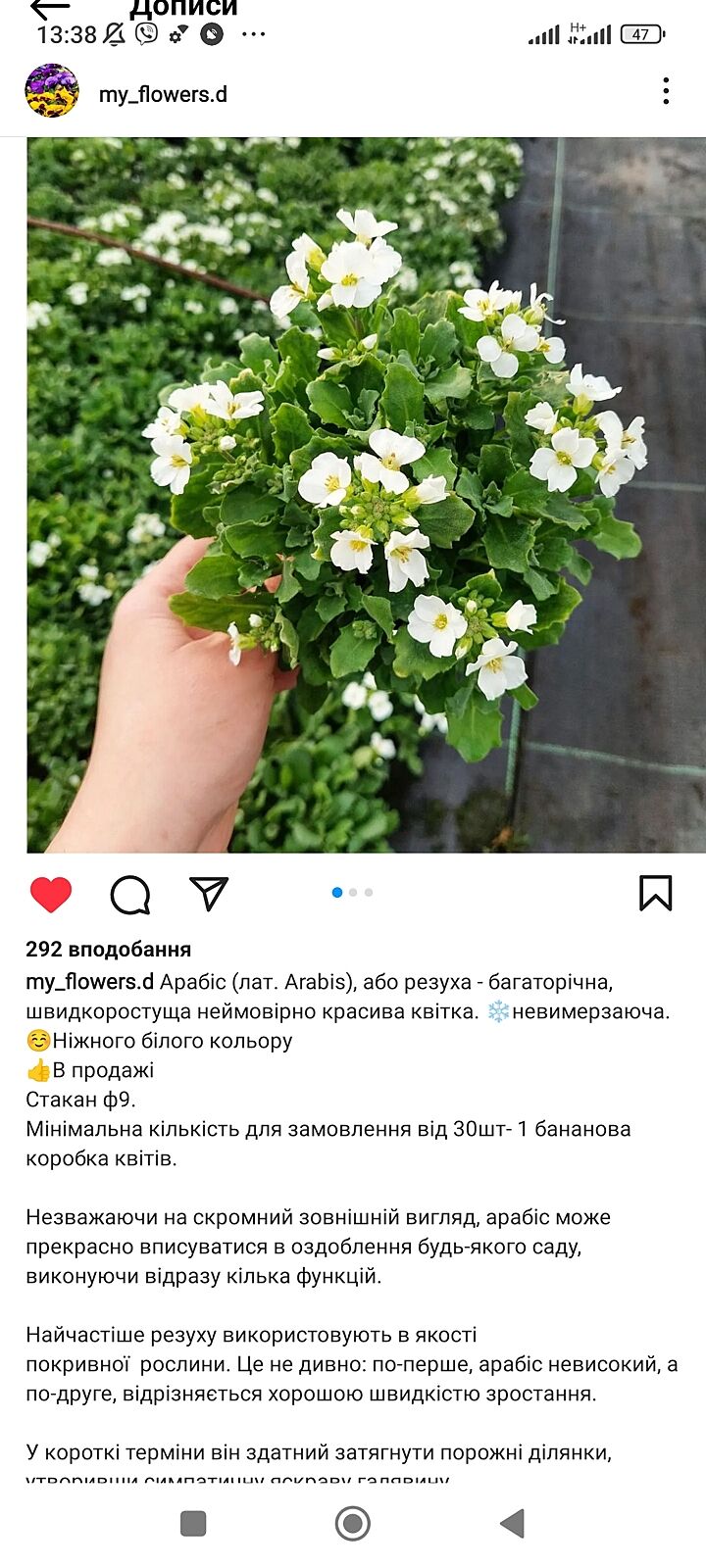This screenshot has height=1568, width=706.
Task: Share this post via the paper plane
Action: pos(209,894)
